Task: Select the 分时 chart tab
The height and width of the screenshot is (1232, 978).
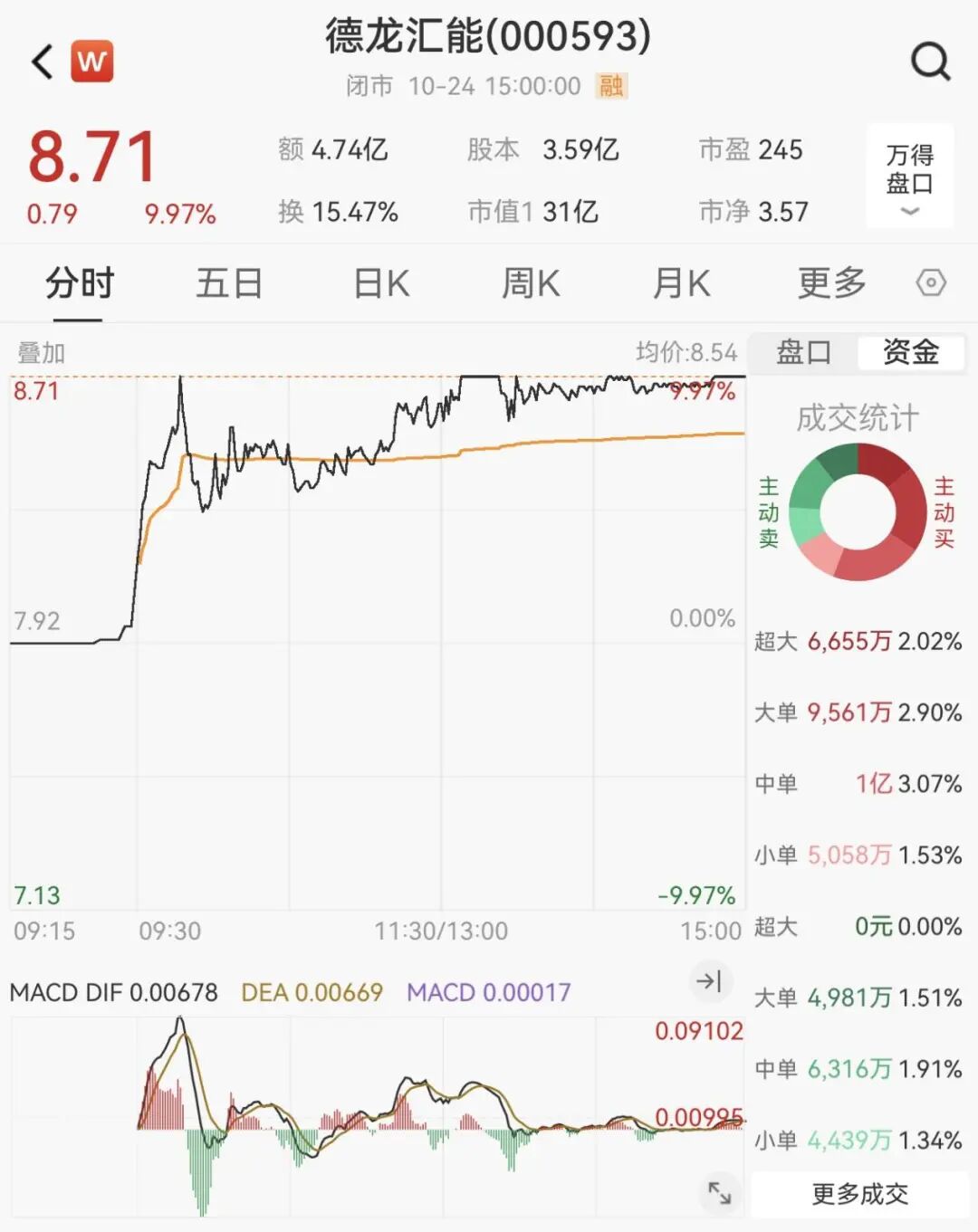Action: pyautogui.click(x=79, y=283)
